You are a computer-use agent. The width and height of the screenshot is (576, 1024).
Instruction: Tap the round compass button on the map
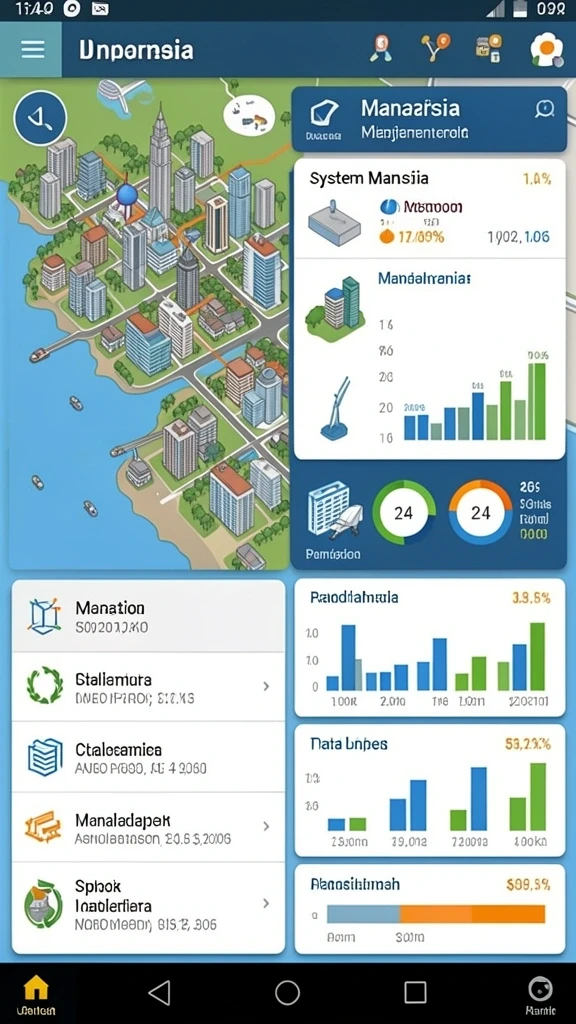40,118
